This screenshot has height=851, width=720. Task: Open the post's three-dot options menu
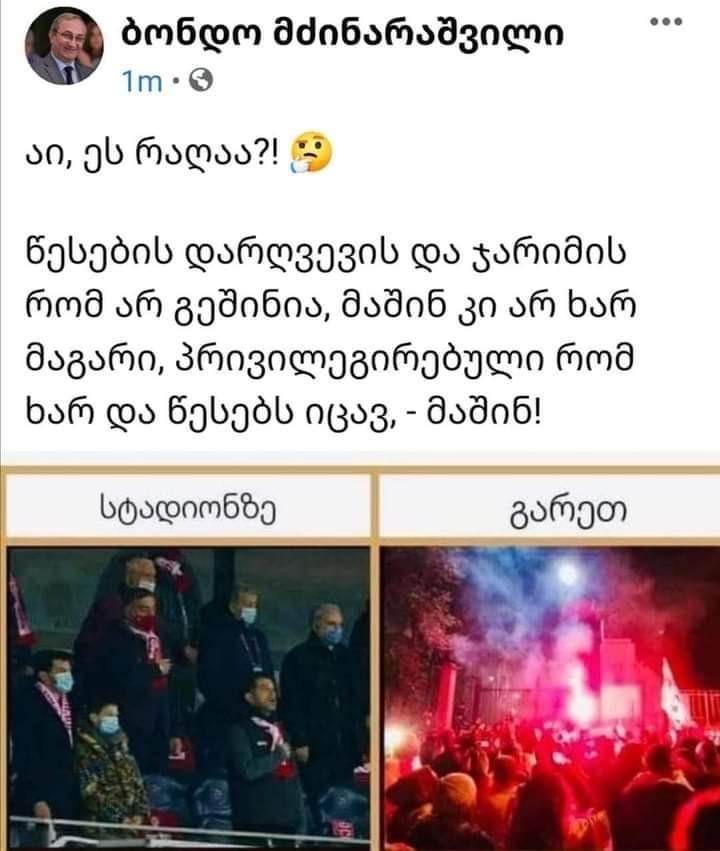coord(665,22)
